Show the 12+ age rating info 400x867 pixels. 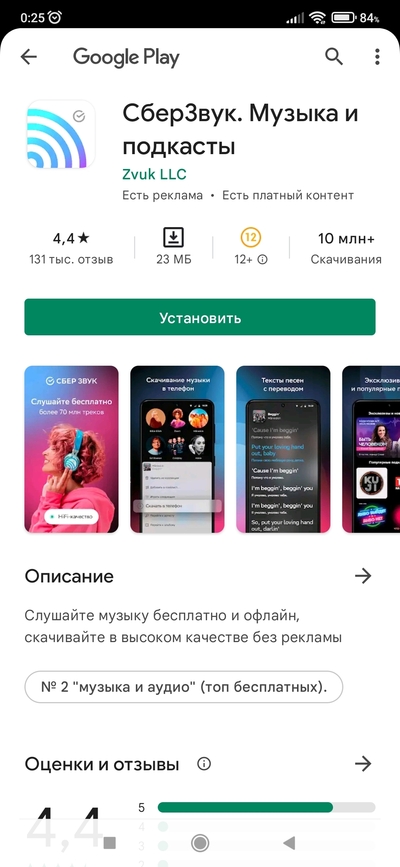tap(251, 247)
